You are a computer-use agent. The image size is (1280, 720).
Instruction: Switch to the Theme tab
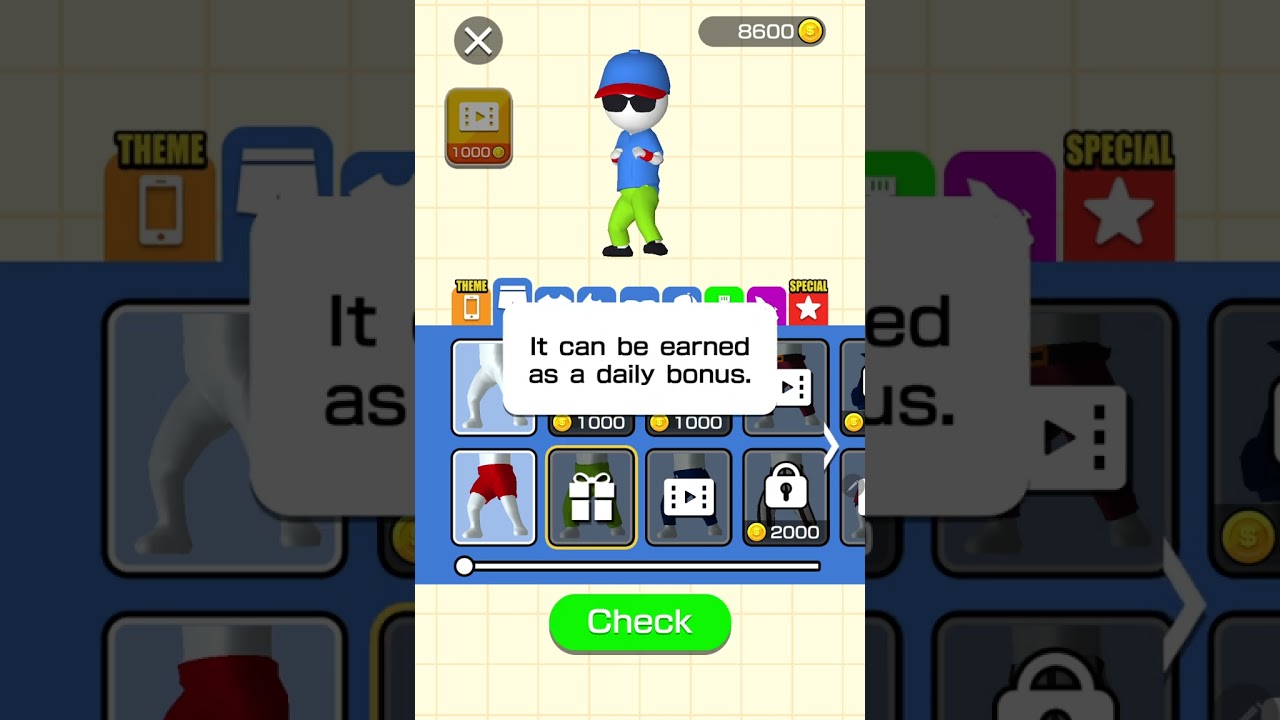point(471,304)
